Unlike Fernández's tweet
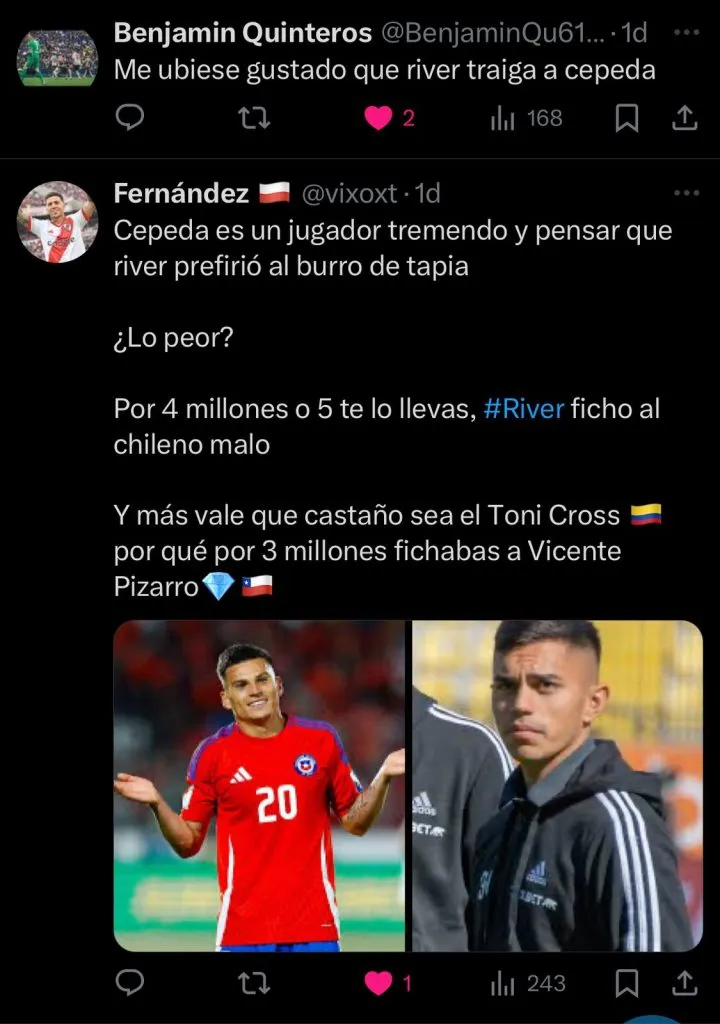The width and height of the screenshot is (720, 1024). click(378, 984)
